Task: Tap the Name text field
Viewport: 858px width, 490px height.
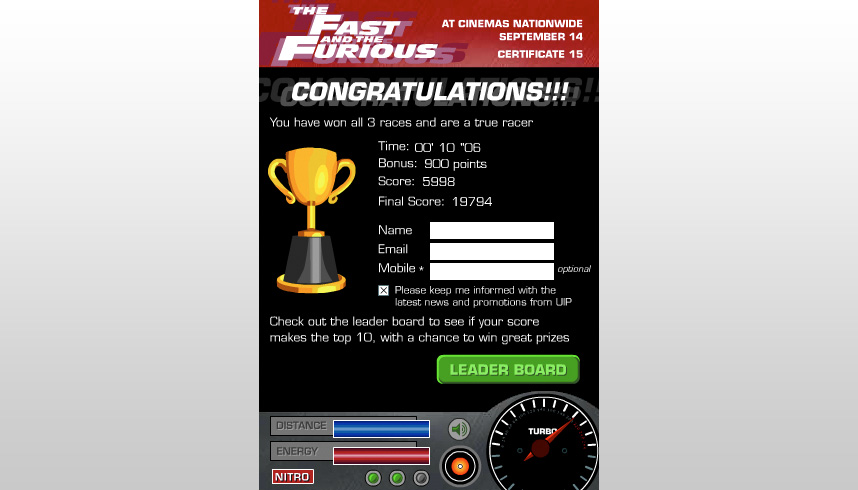Action: 491,231
